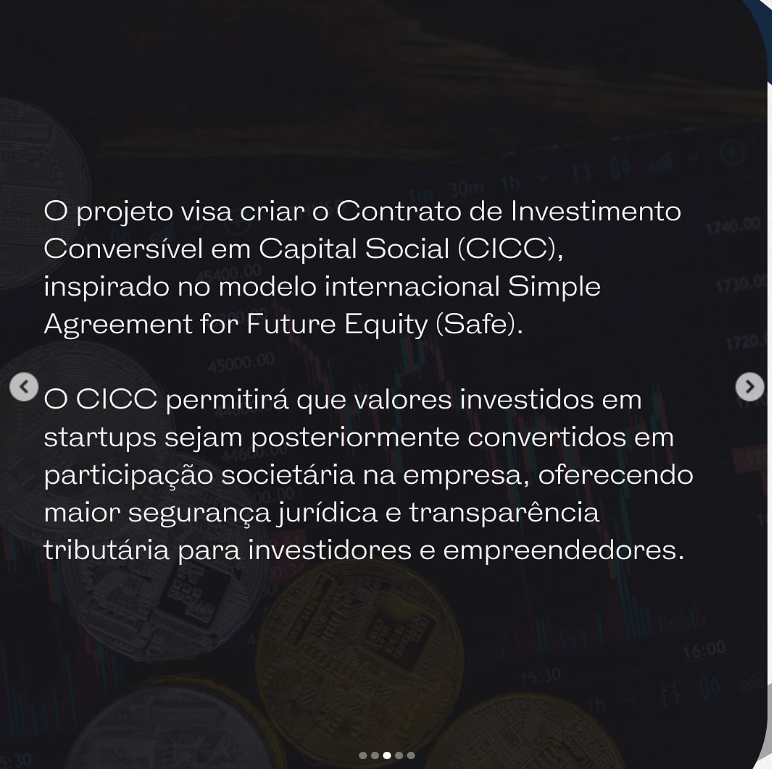Advance to the next carousel slide

[x=749, y=387]
